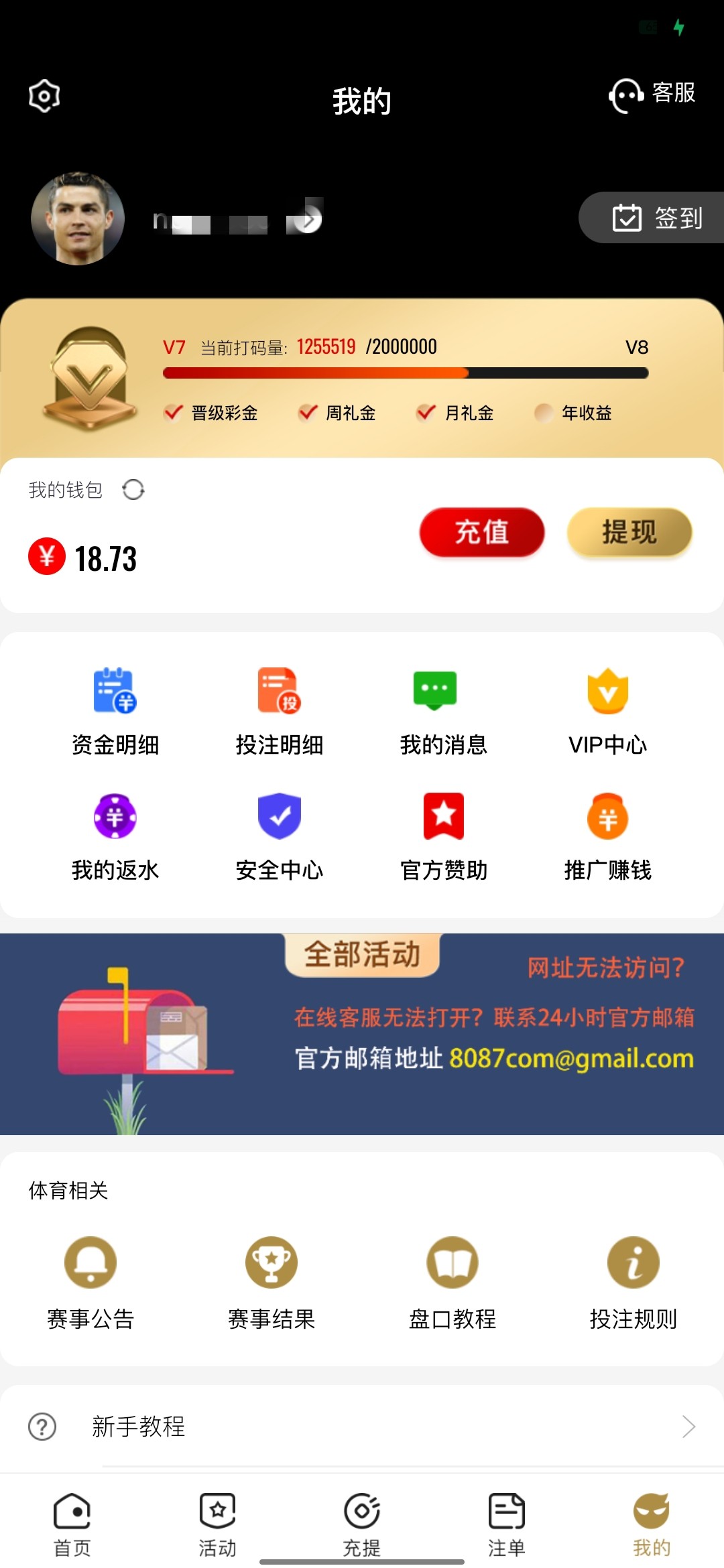Tap the gold 提现 withdraw button

tap(629, 532)
